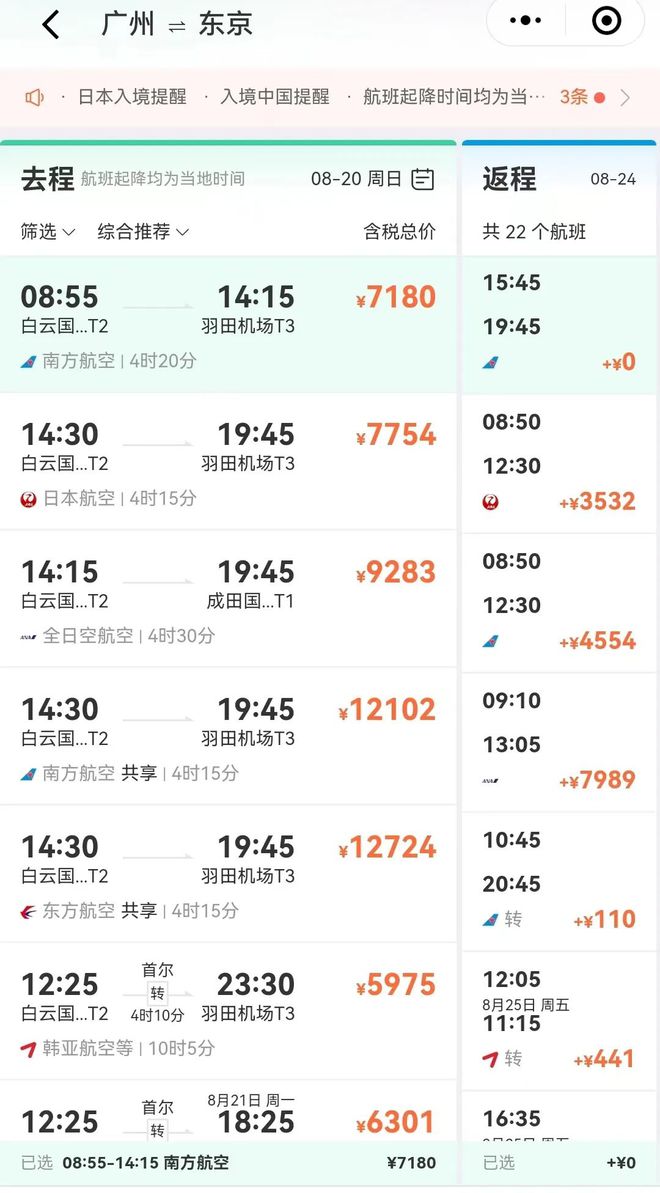Choose the 14:15 全日空航空 flight to 成田

[228, 600]
